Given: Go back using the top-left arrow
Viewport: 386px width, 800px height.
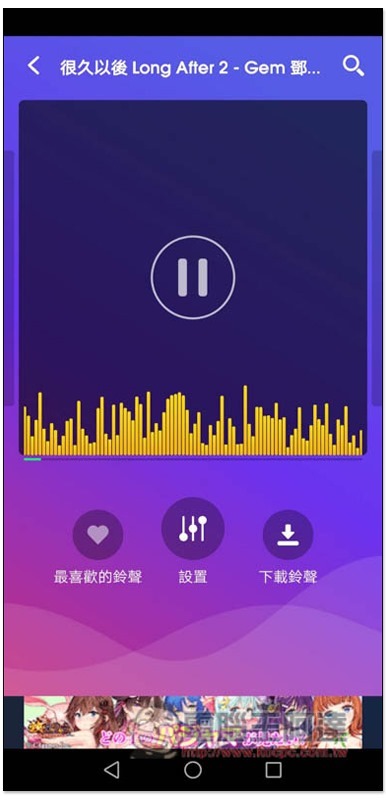Looking at the screenshot, I should click(34, 66).
